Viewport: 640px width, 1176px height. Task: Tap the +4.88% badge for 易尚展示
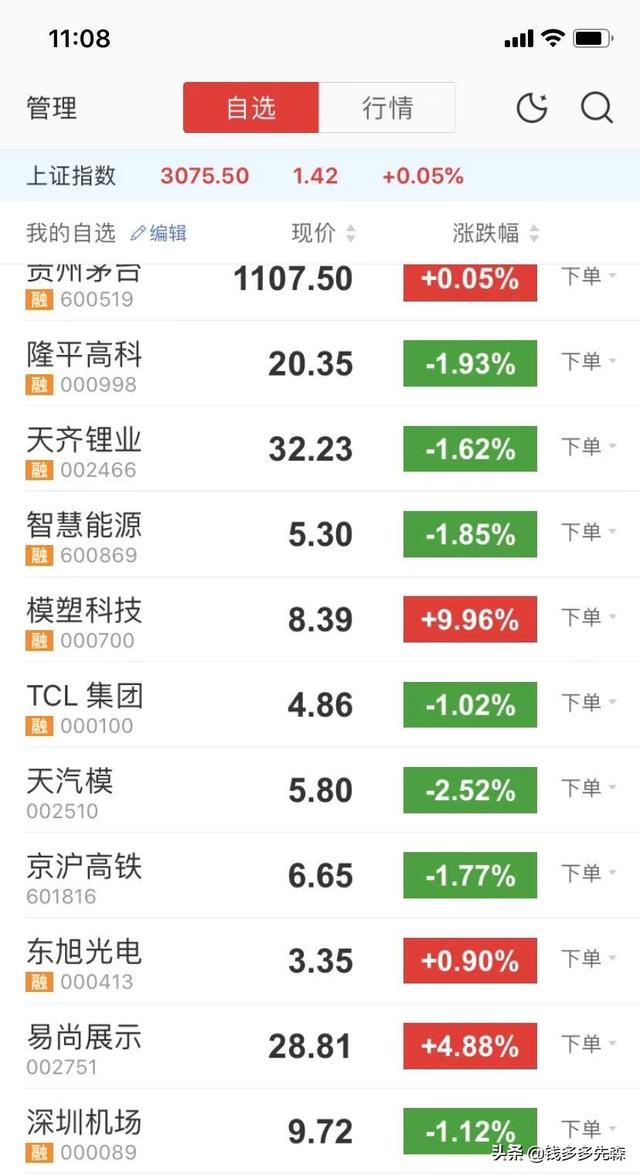point(470,1046)
